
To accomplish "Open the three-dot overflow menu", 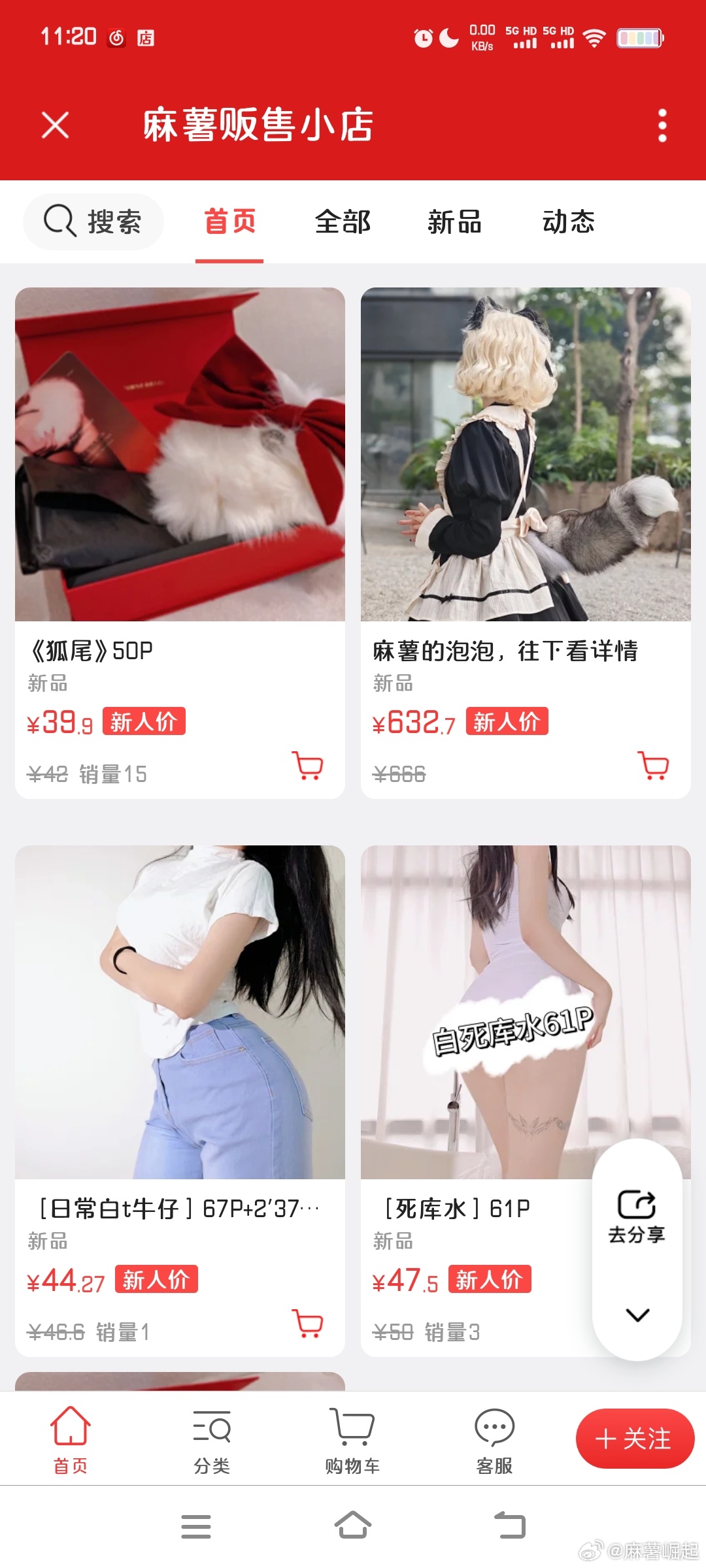I will [662, 125].
